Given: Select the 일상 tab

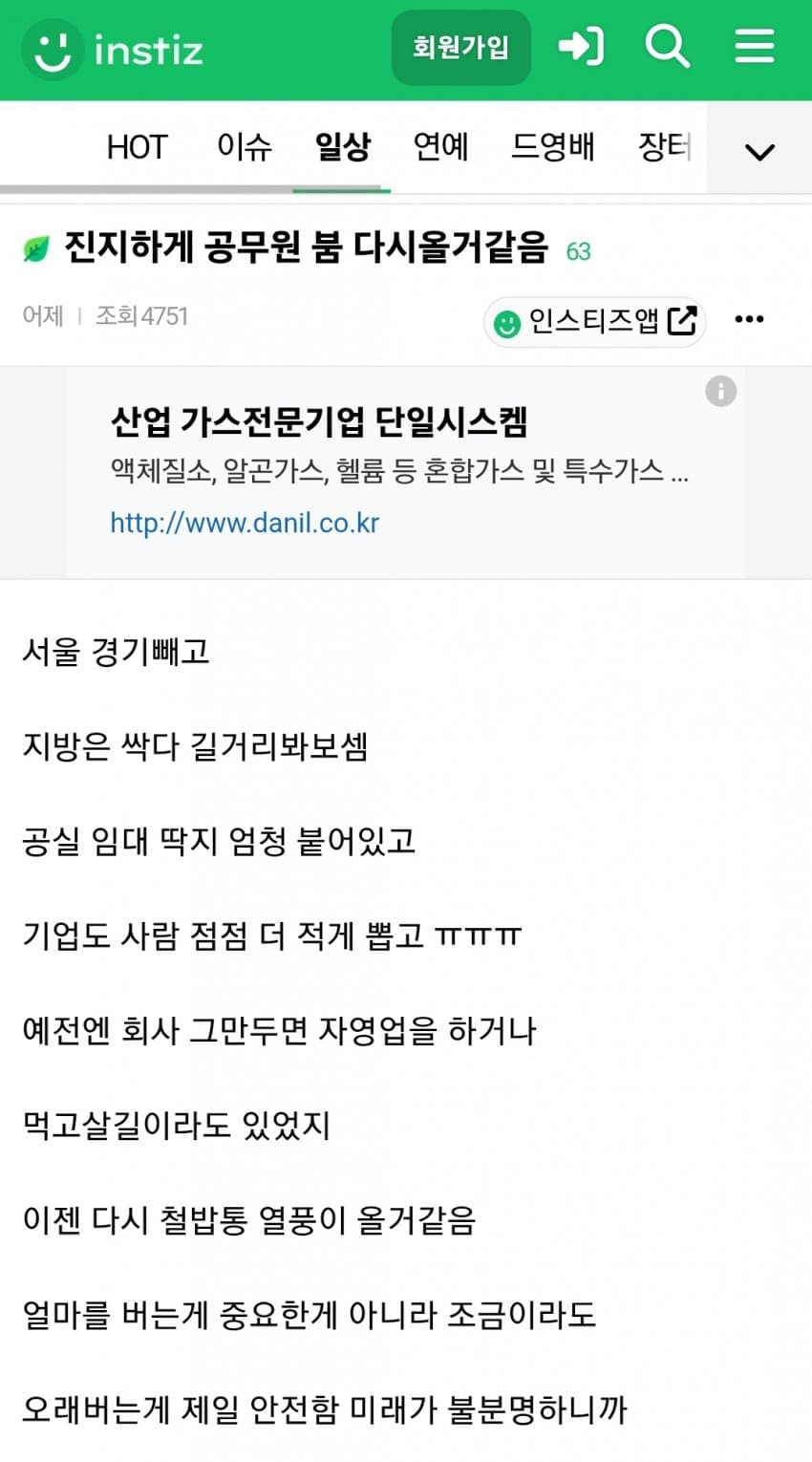Looking at the screenshot, I should (x=342, y=147).
